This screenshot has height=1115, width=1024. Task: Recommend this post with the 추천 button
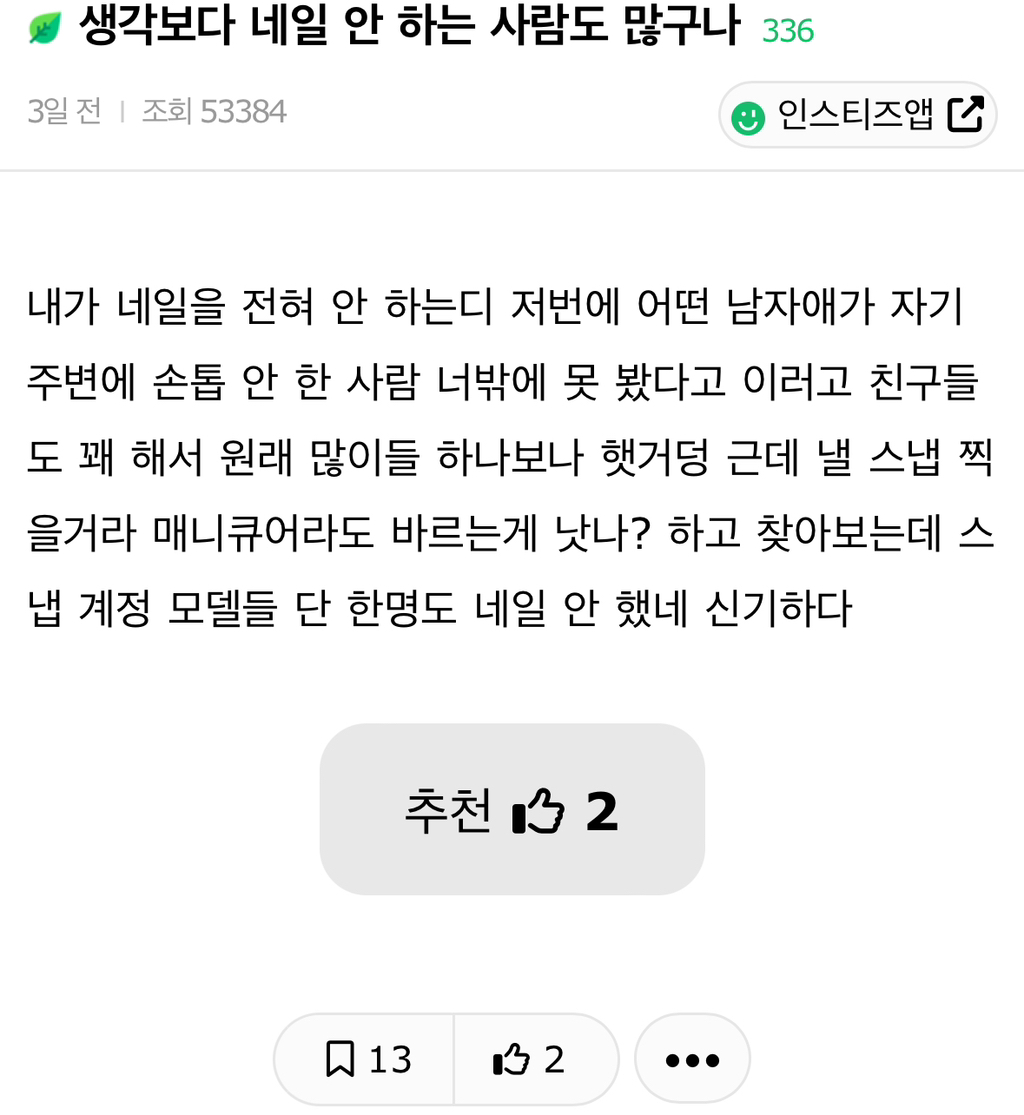[512, 809]
